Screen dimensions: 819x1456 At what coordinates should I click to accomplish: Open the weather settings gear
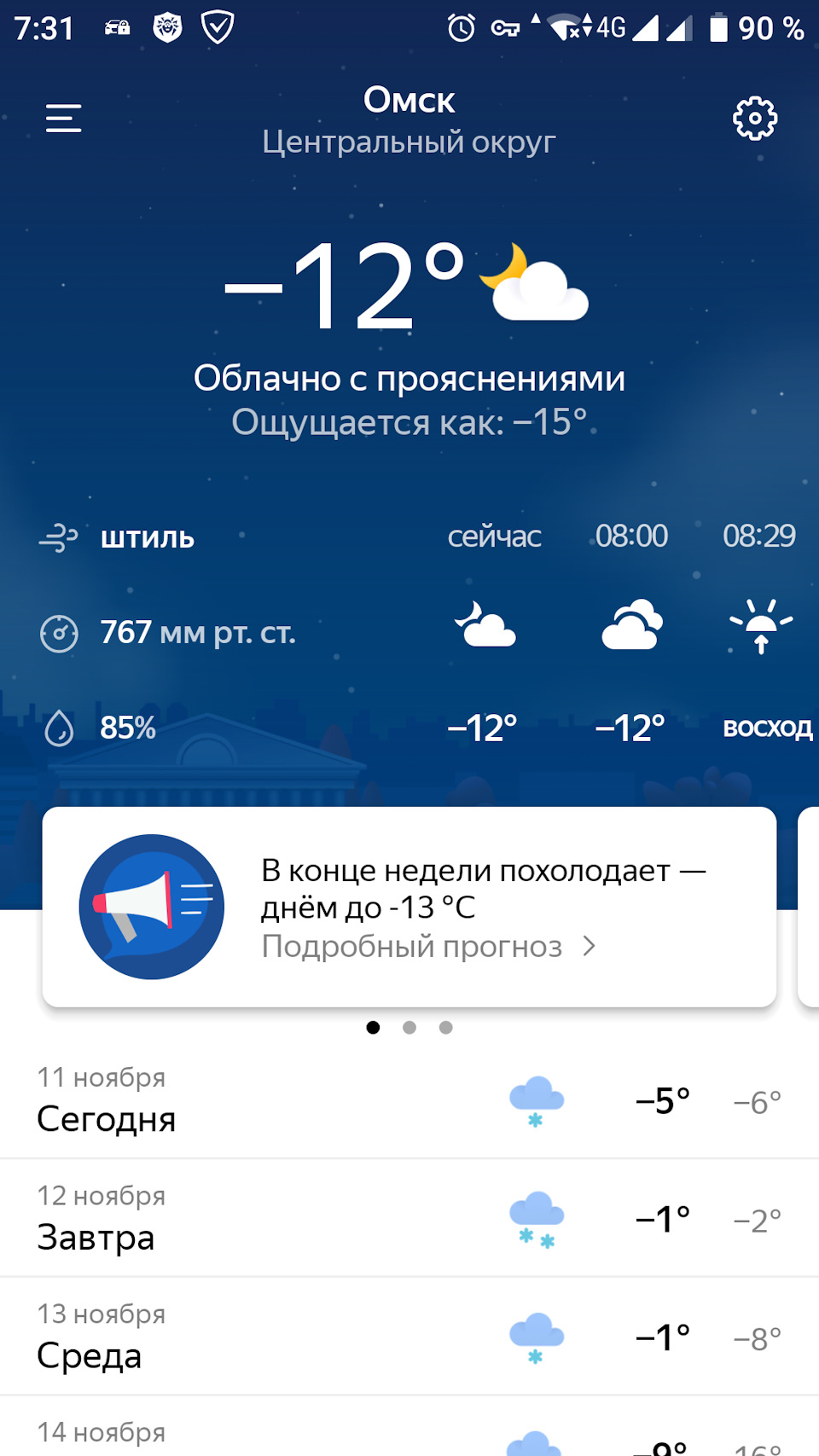pyautogui.click(x=756, y=119)
